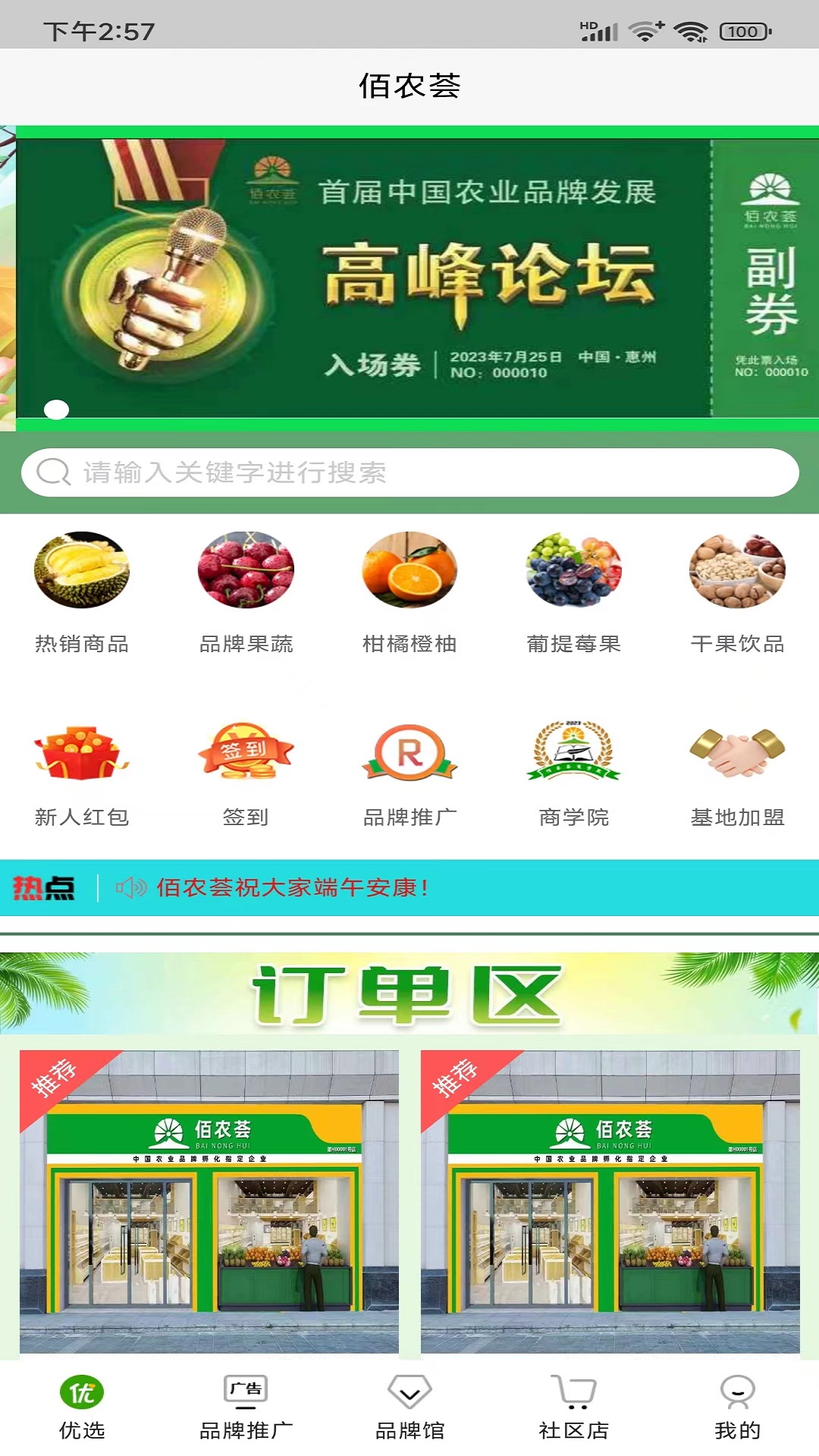Select the banner carousel position indicator dot
819x1456 pixels.
[55, 408]
